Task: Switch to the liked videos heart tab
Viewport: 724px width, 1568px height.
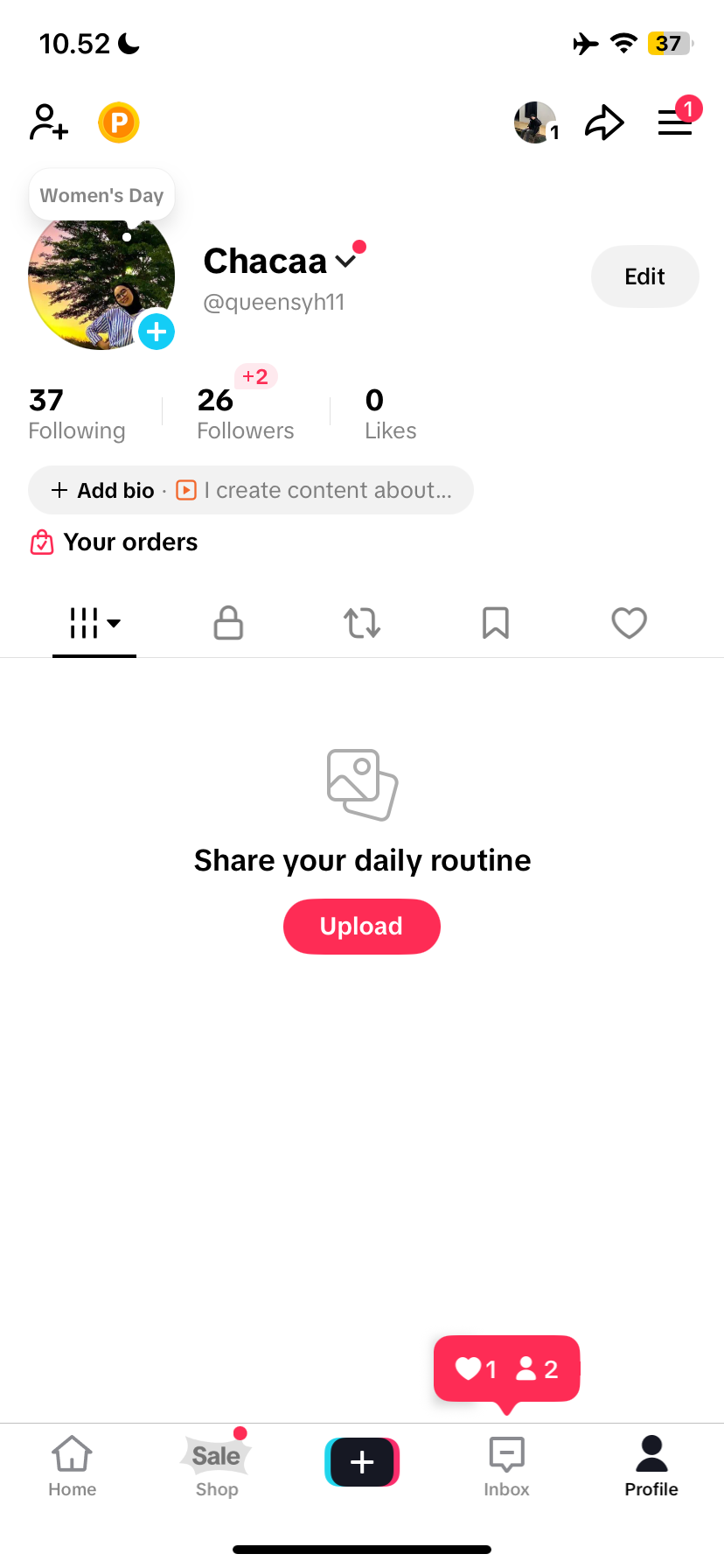Action: [x=629, y=623]
